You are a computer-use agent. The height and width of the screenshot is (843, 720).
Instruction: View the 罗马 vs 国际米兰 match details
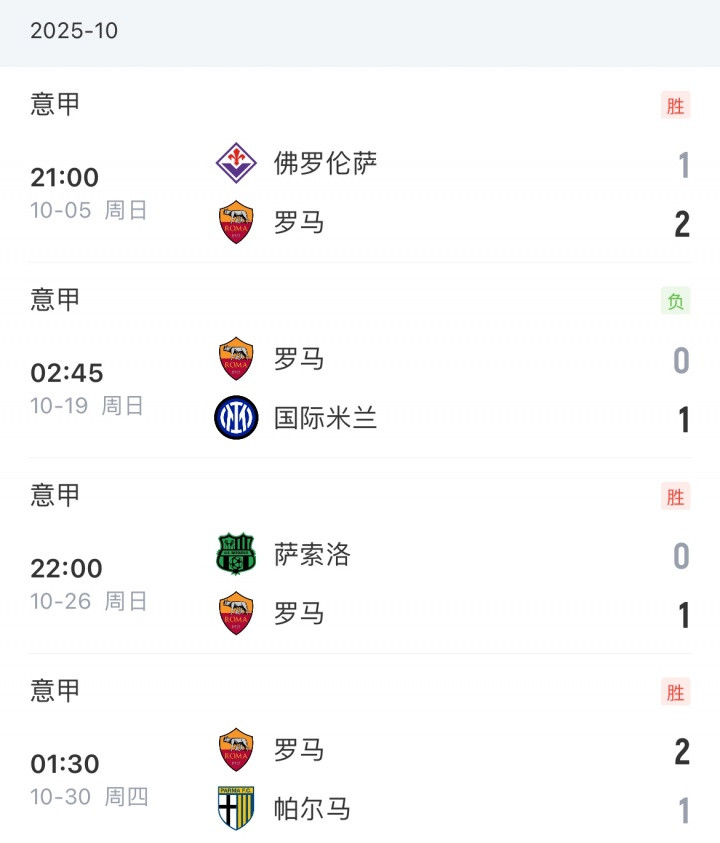[x=360, y=388]
